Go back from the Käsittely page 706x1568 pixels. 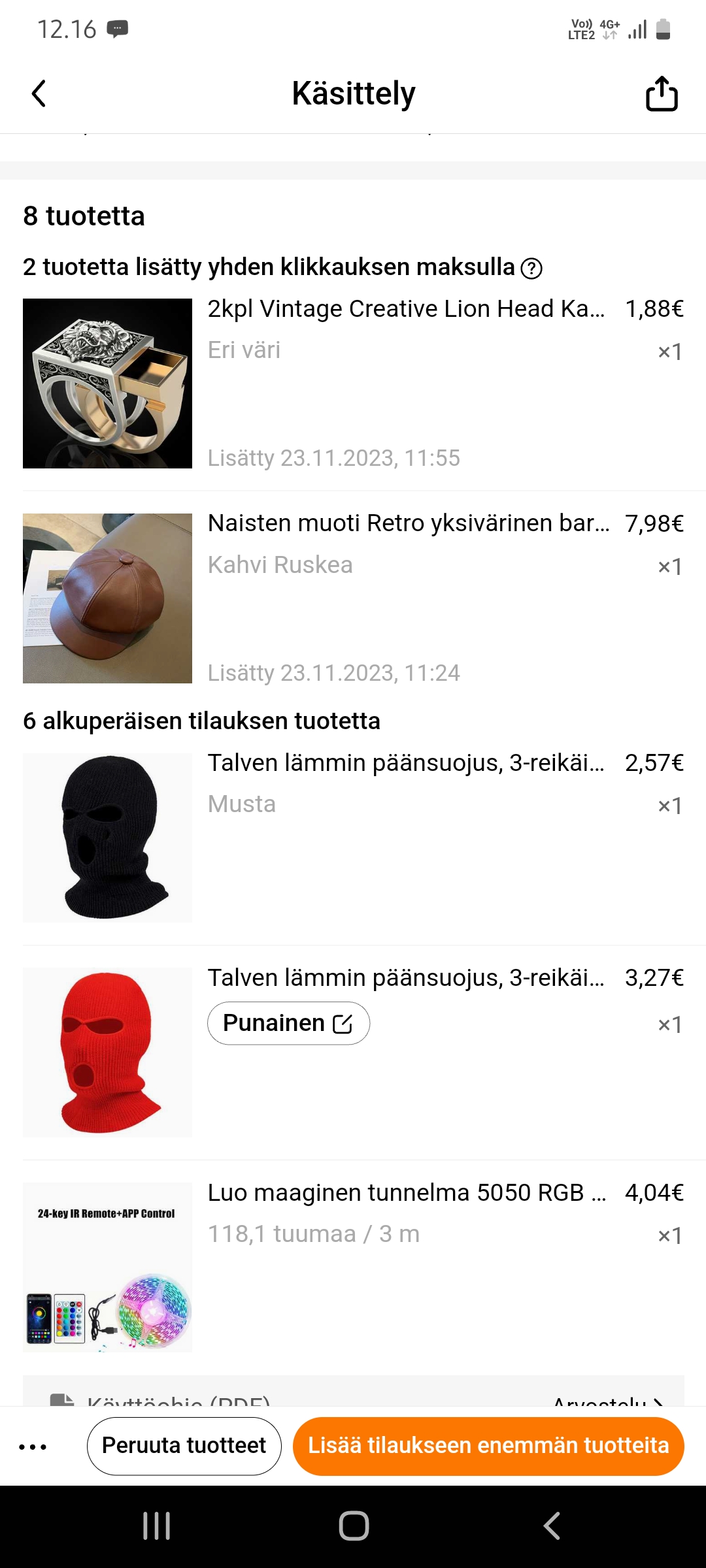pos(39,93)
